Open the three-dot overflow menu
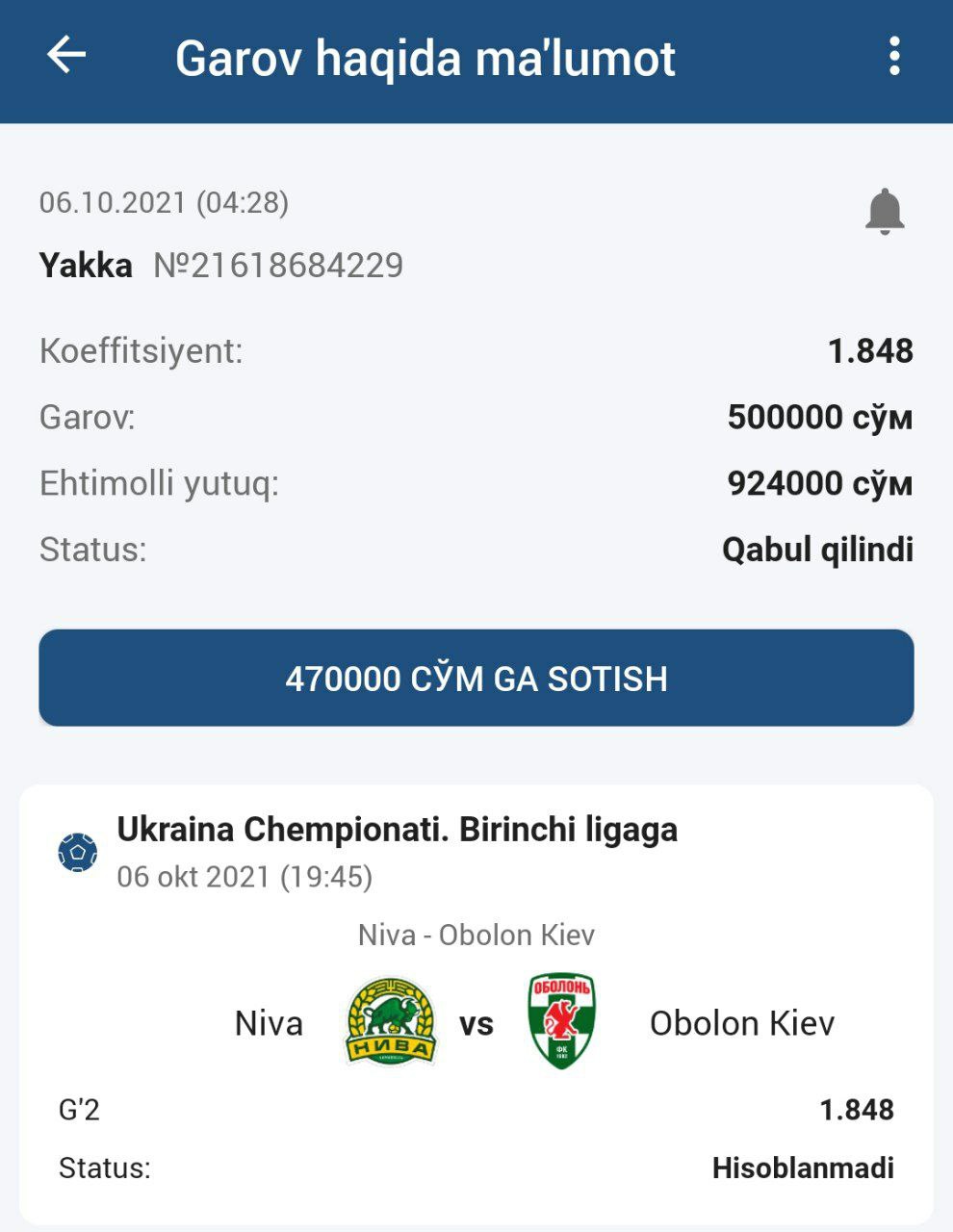Image resolution: width=953 pixels, height=1232 pixels. 894,57
